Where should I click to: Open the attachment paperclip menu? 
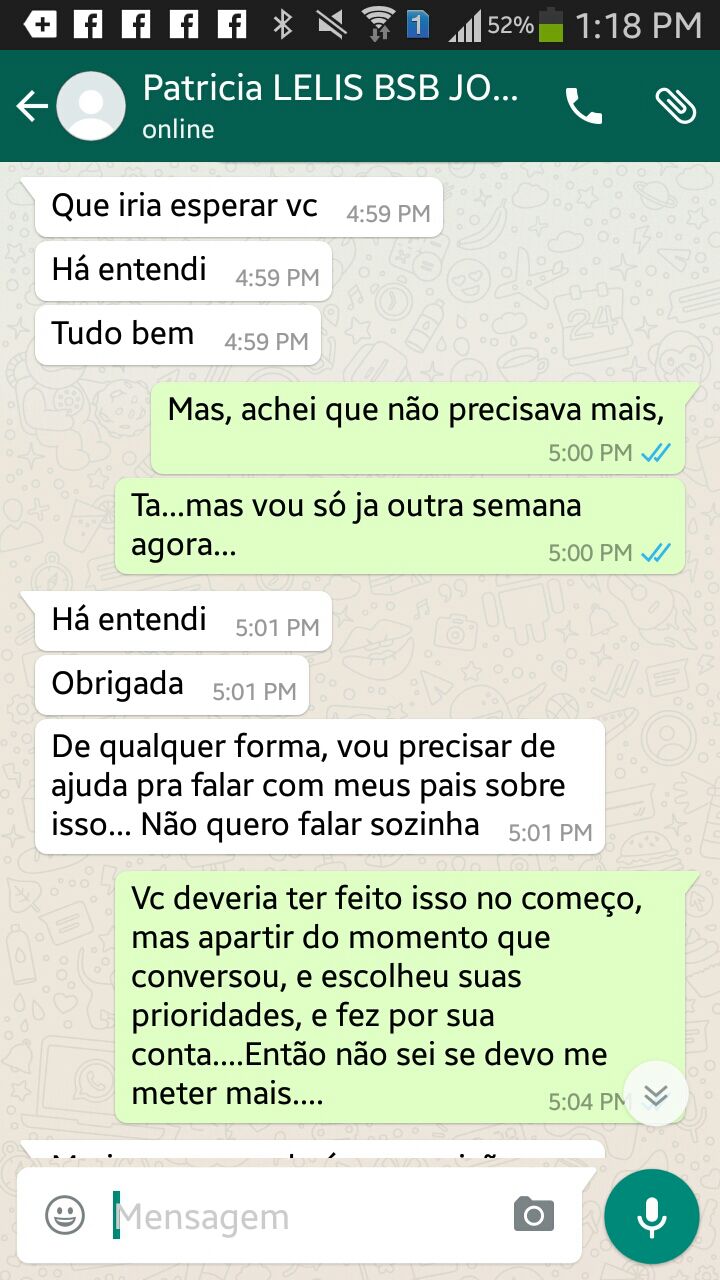point(676,106)
